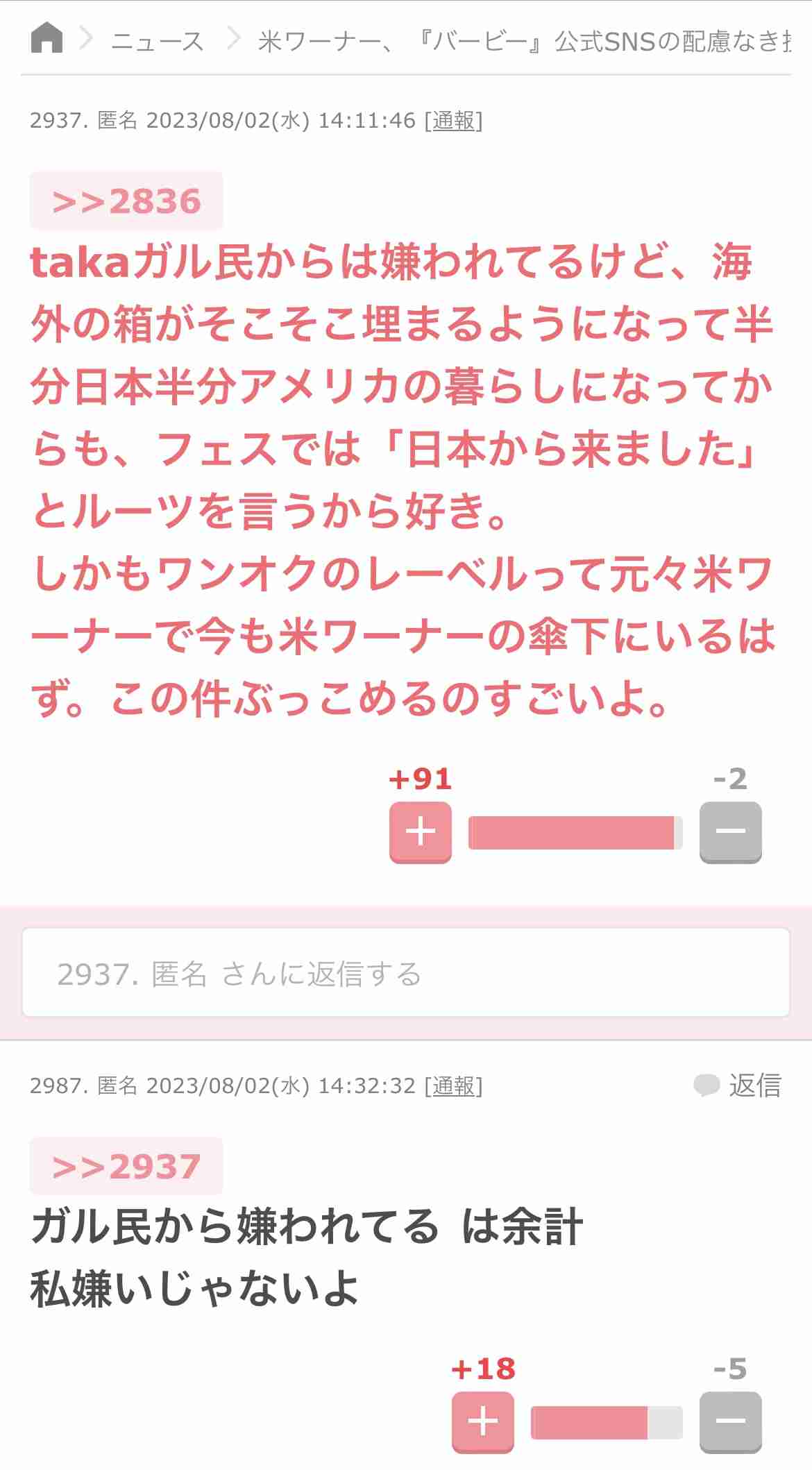Jump to quoted comment >>2836

126,201
